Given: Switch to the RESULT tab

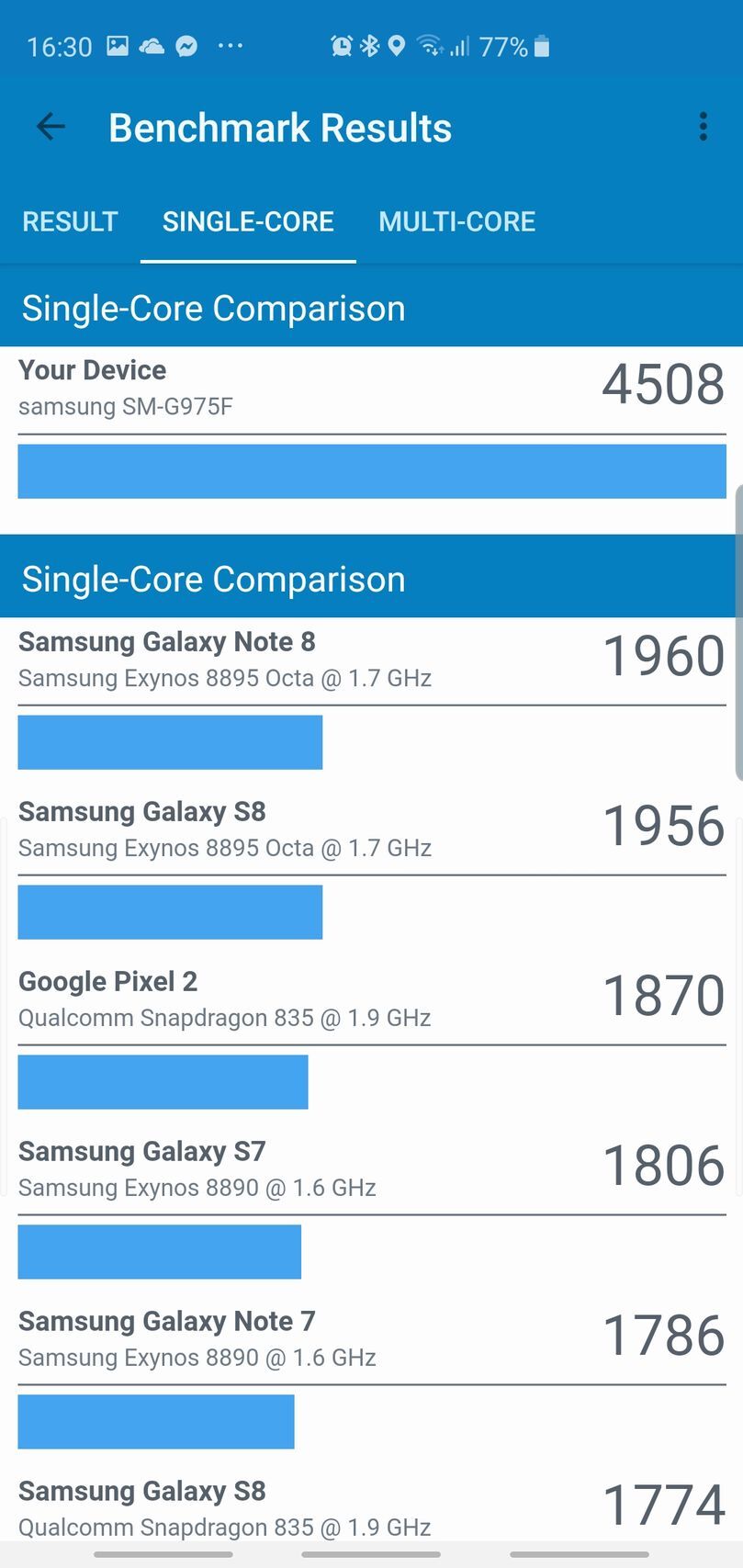Looking at the screenshot, I should pos(70,221).
